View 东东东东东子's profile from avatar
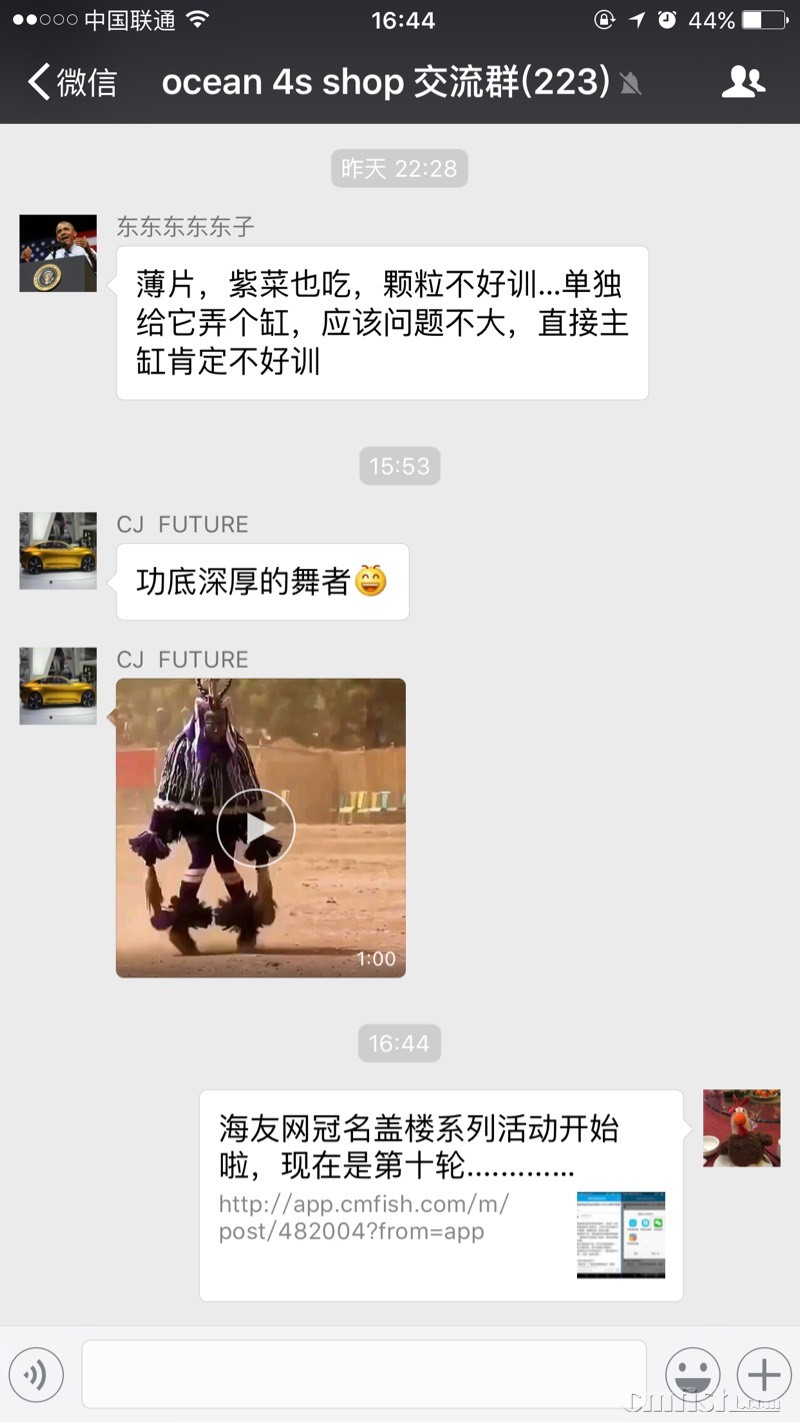The height and width of the screenshot is (1423, 800). click(x=58, y=253)
